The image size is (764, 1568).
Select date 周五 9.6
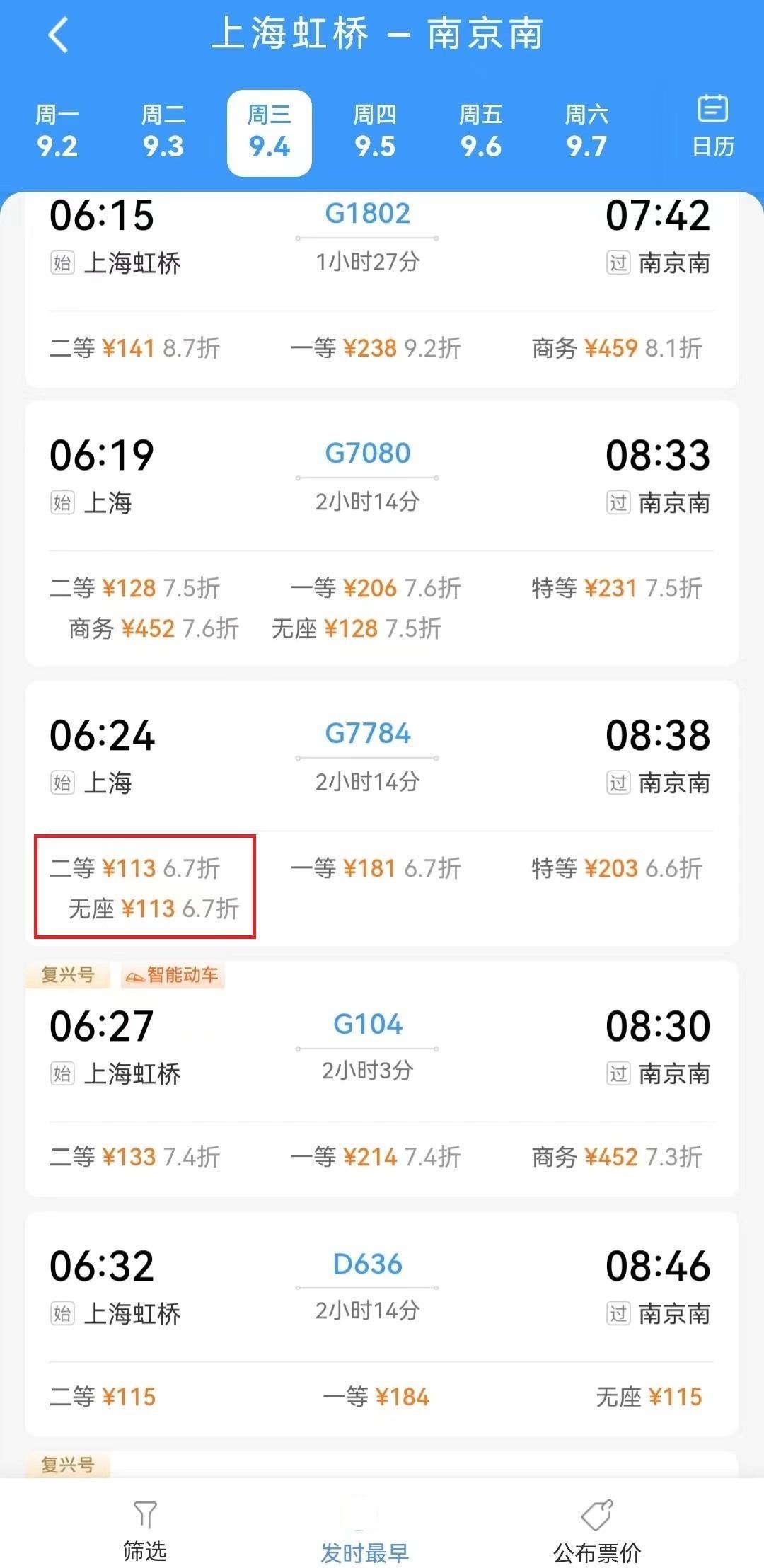(481, 132)
